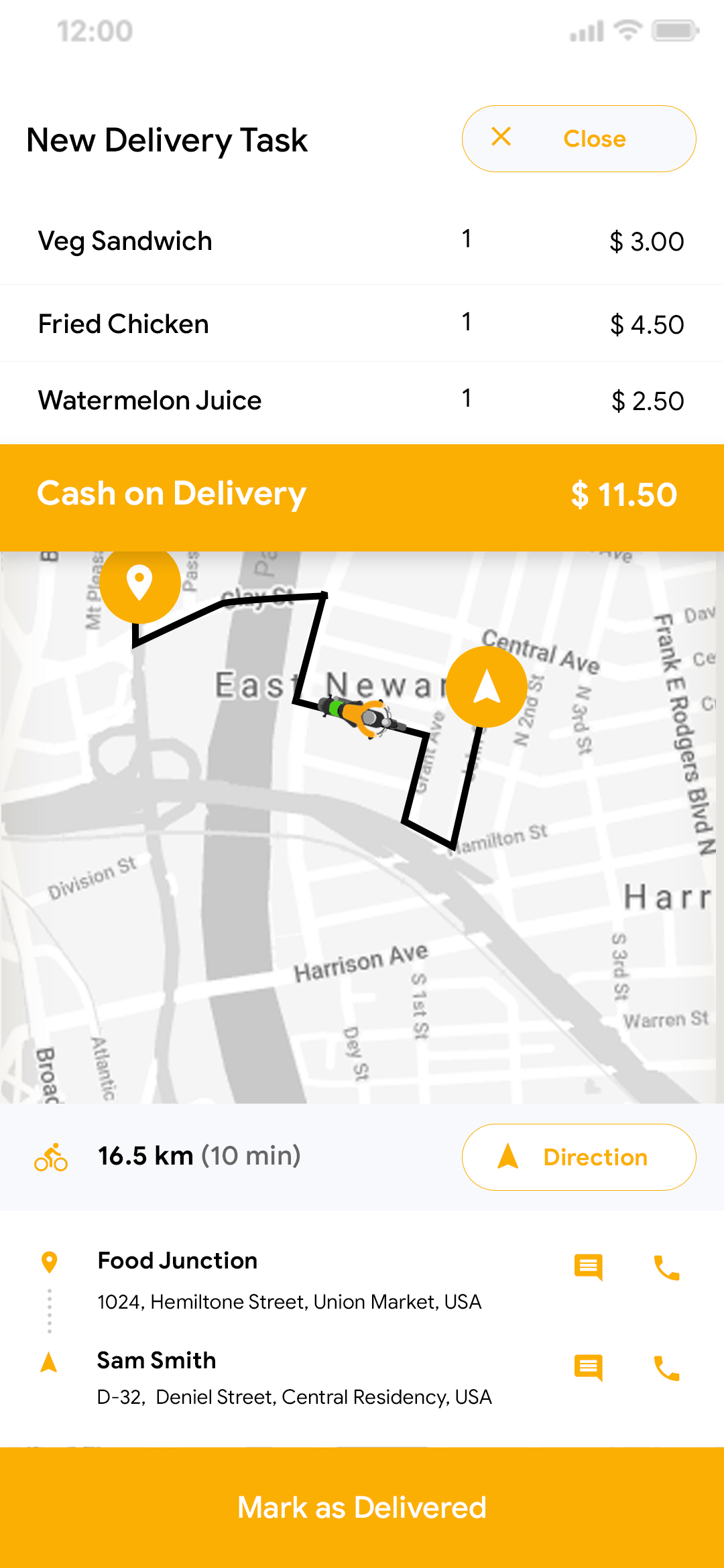Tap the Wi-Fi icon in the status bar

pos(627,29)
